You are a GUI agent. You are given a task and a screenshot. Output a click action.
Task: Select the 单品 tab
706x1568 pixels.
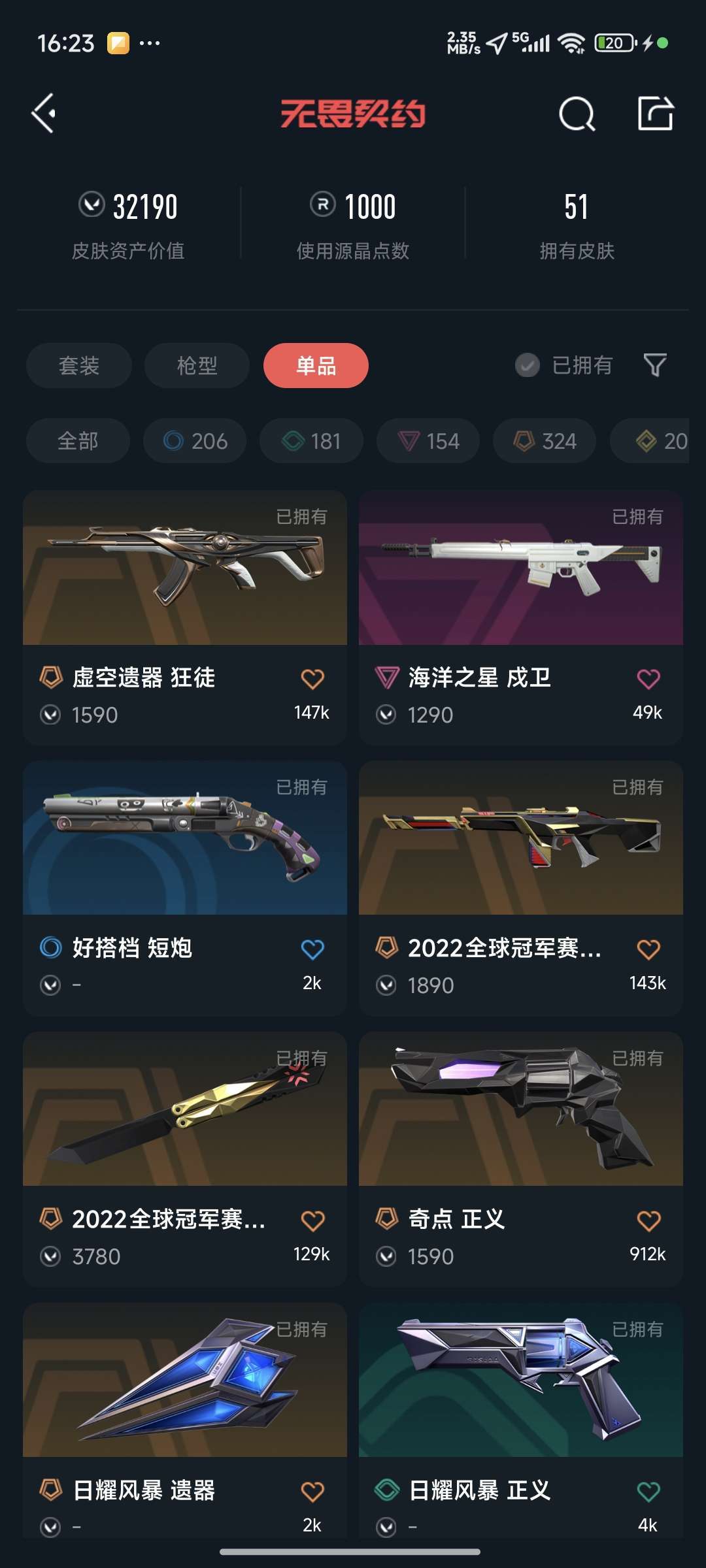316,365
